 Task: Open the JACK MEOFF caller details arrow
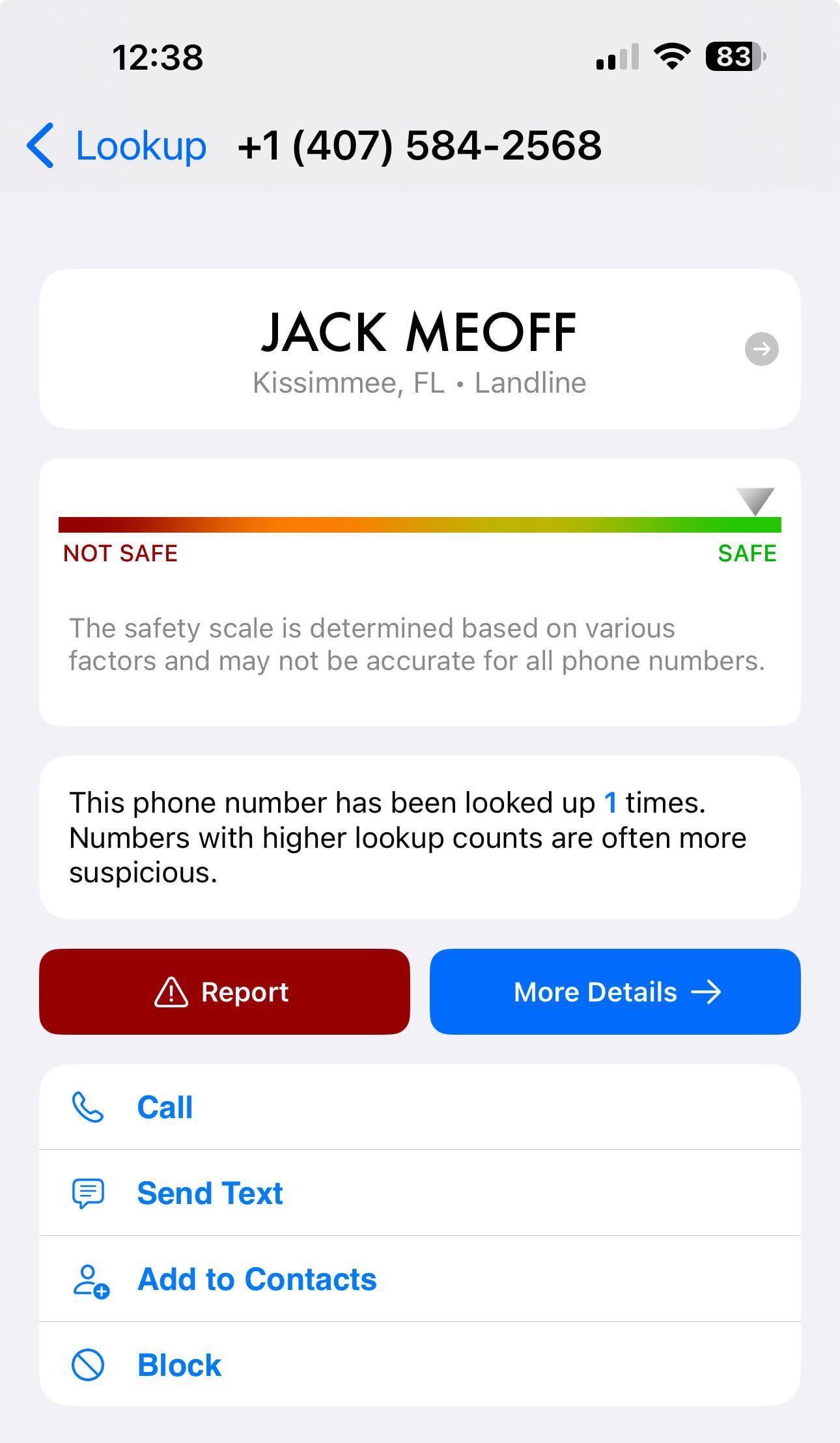[x=761, y=350]
